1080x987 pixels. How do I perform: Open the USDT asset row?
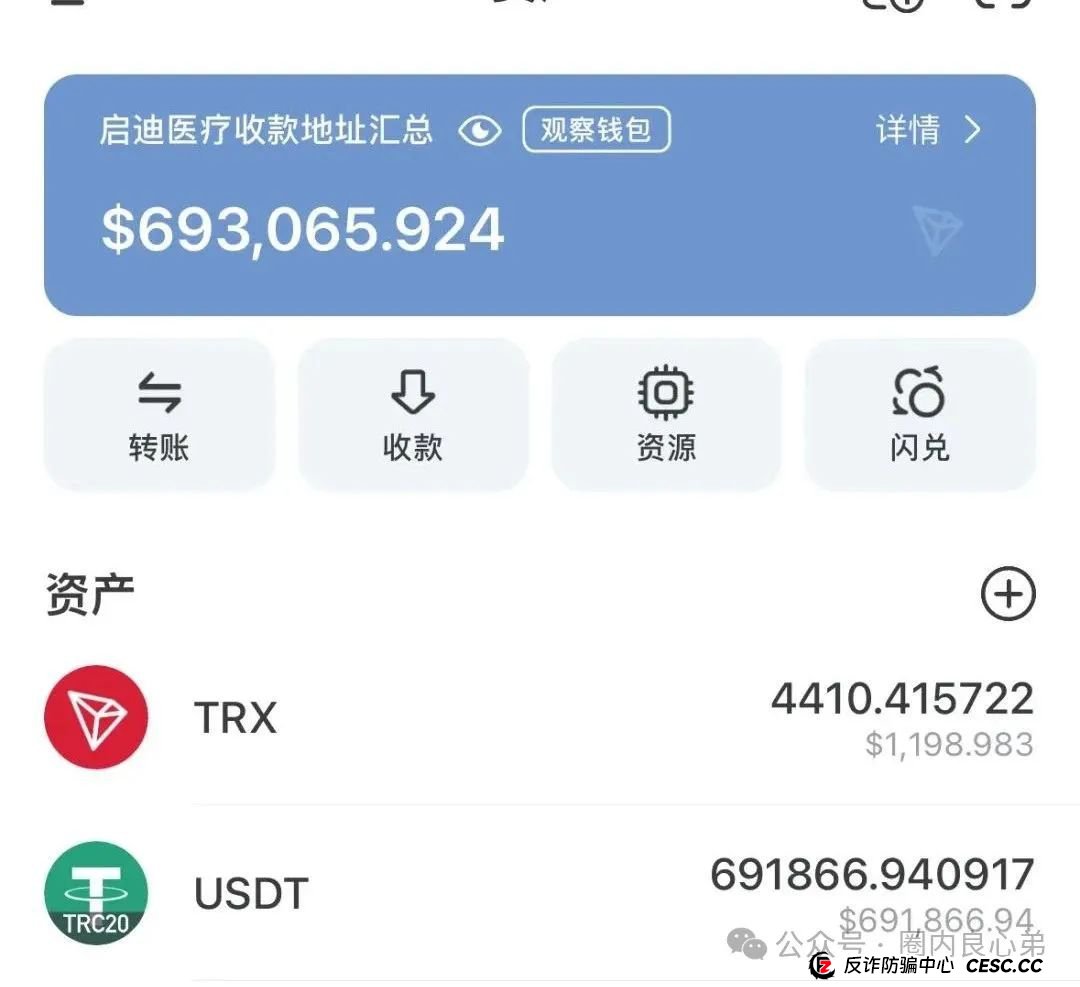pyautogui.click(x=540, y=893)
